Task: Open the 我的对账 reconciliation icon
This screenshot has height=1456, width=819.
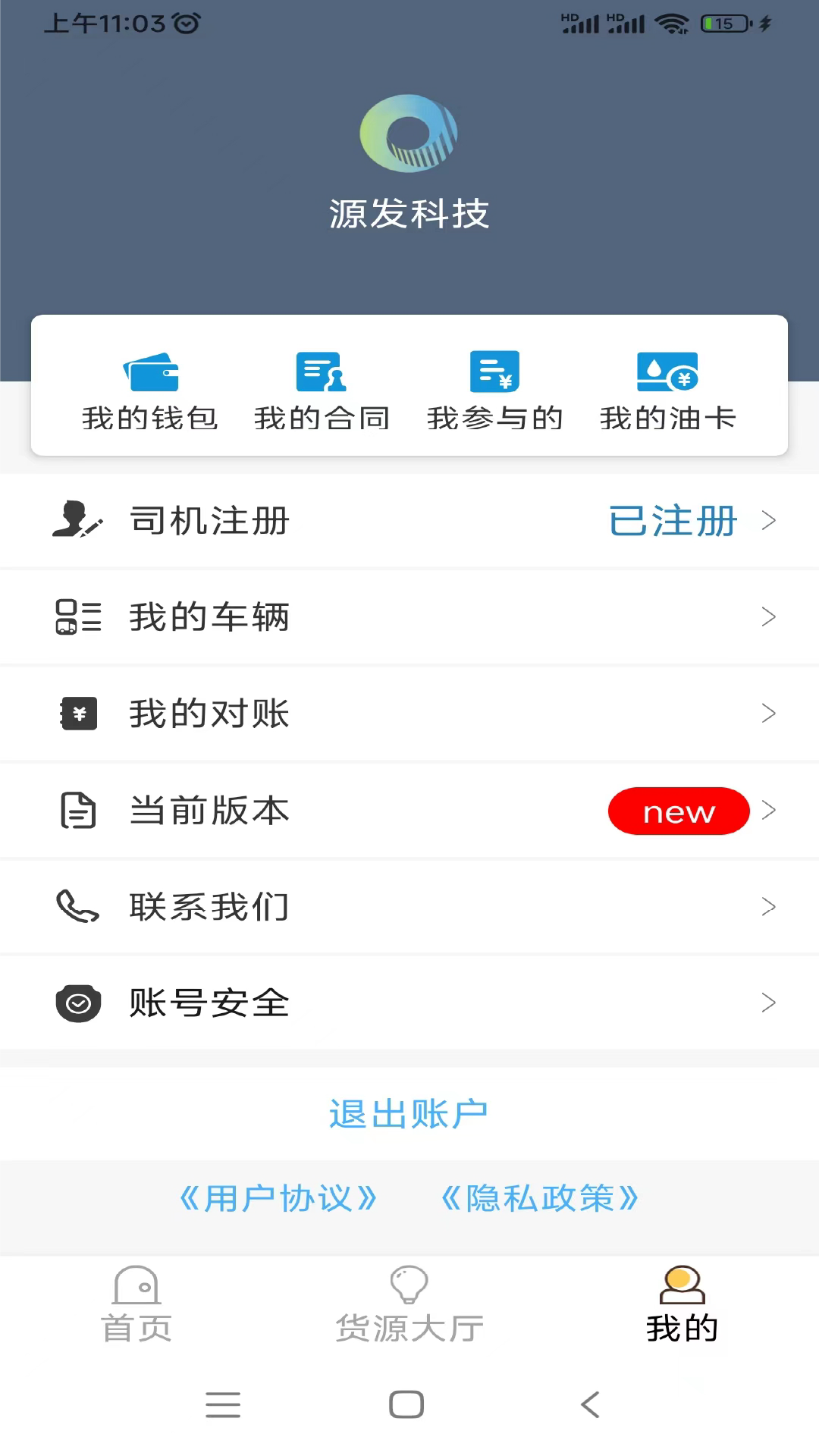Action: coord(77,713)
